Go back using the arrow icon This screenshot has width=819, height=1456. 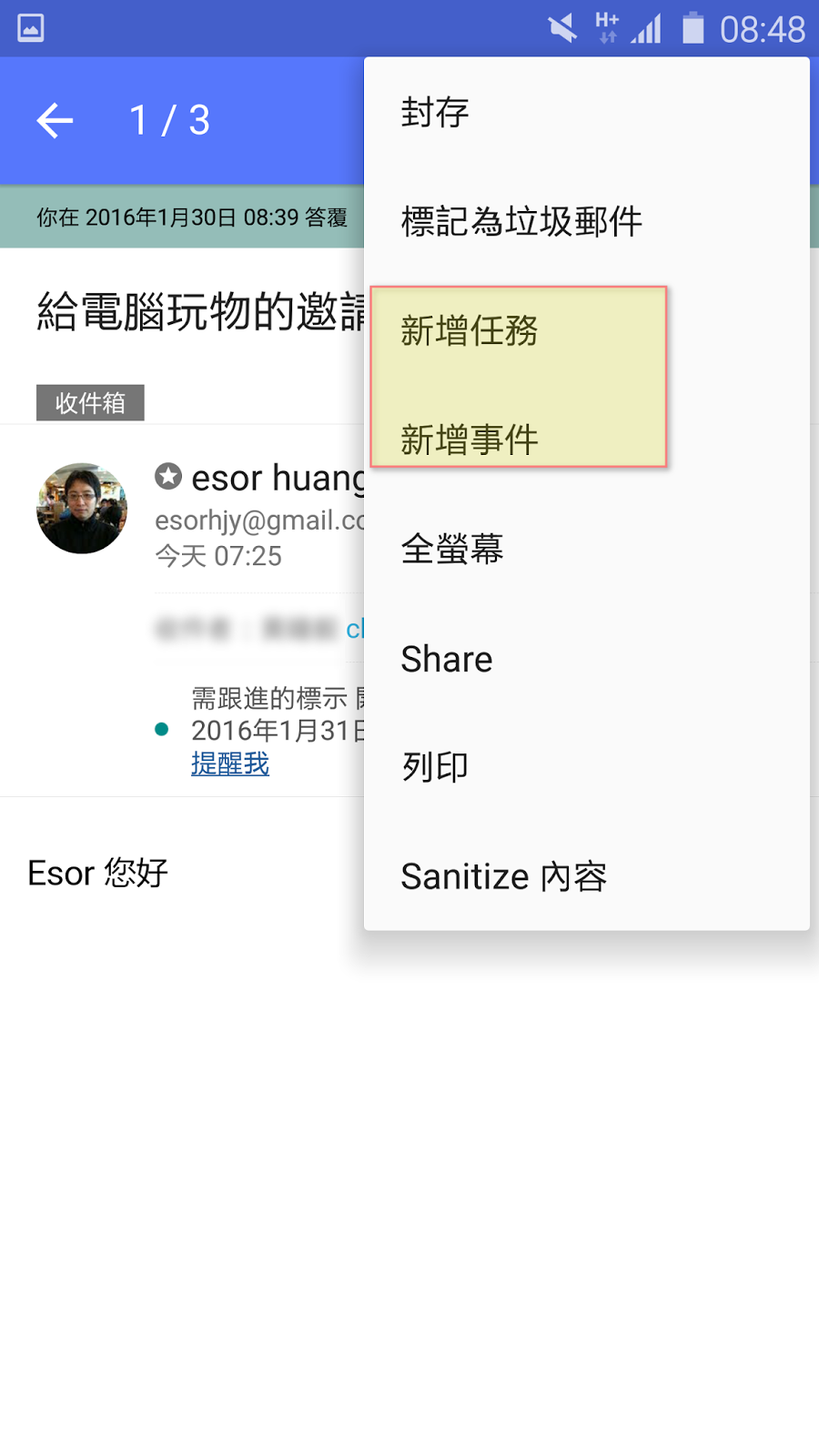click(x=55, y=120)
